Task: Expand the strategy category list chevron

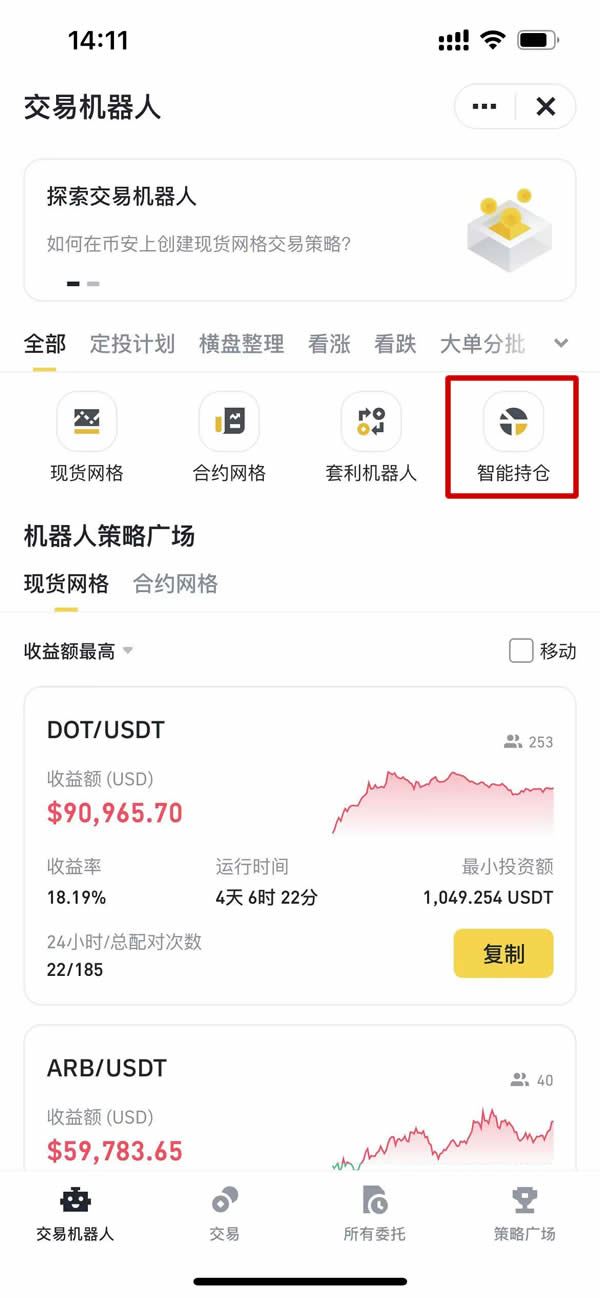Action: point(561,343)
